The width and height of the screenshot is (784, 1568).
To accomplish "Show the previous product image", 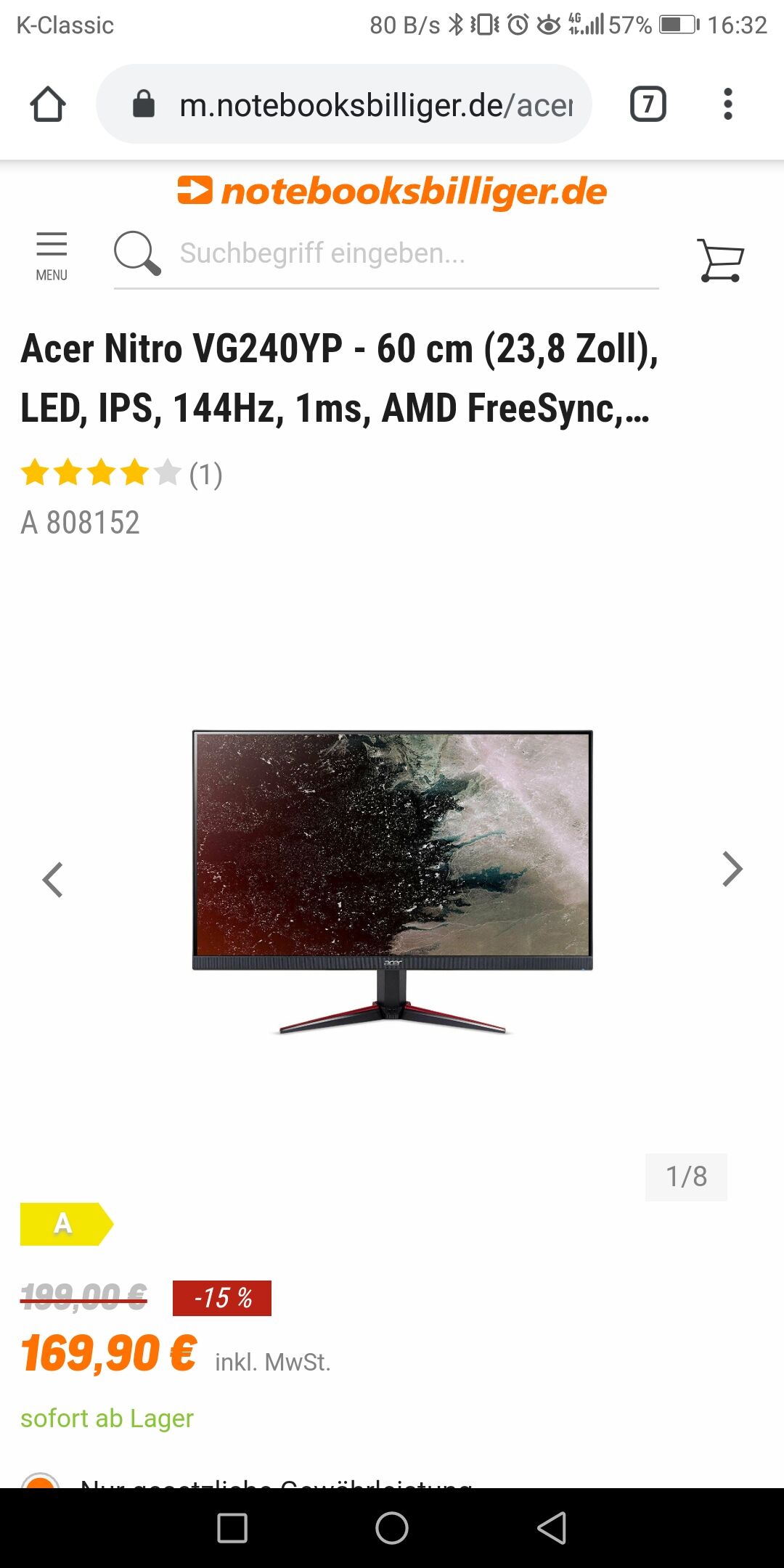I will pyautogui.click(x=53, y=880).
